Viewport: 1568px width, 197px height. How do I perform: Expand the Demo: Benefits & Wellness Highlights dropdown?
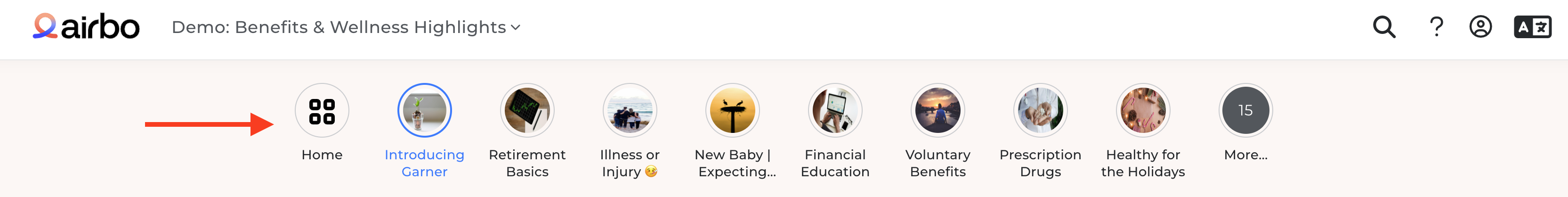346,27
